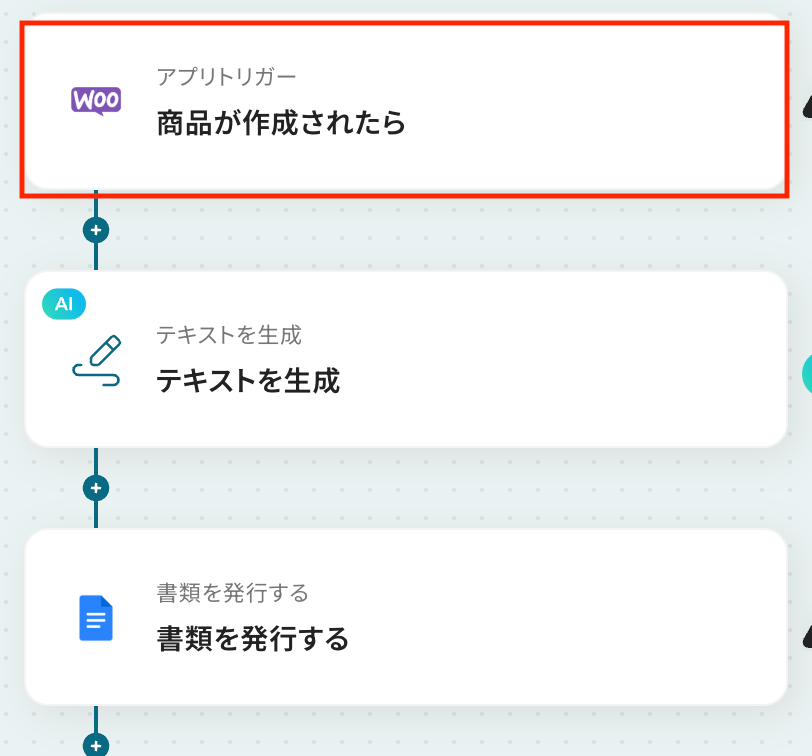
Task: Open the テキストを生成 AI step card
Action: [x=404, y=358]
